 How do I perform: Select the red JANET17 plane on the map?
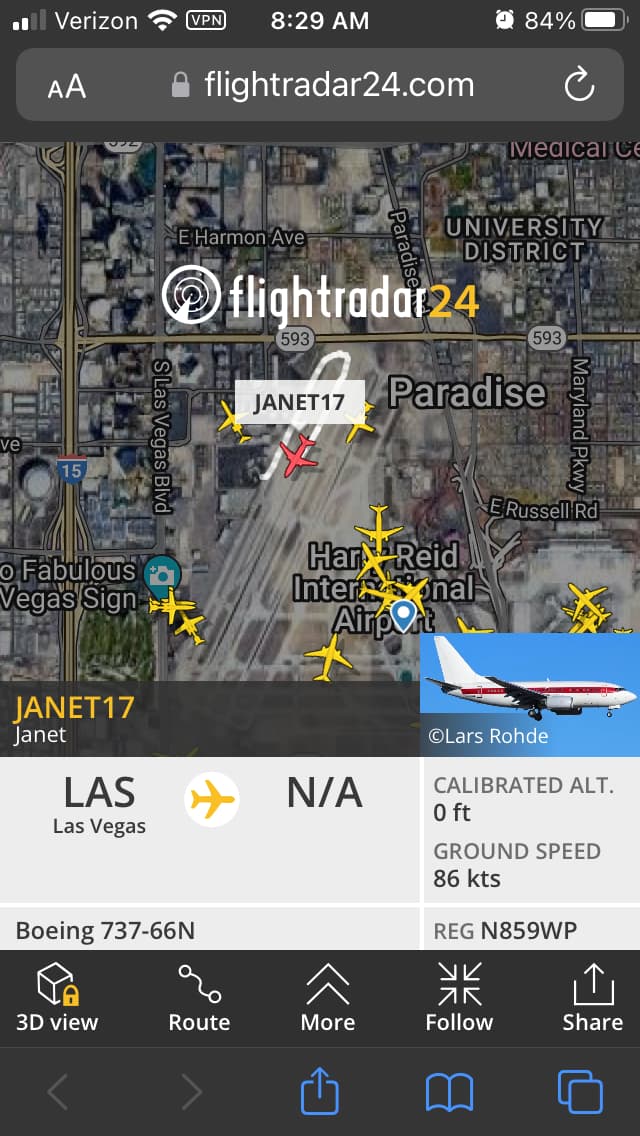(298, 456)
